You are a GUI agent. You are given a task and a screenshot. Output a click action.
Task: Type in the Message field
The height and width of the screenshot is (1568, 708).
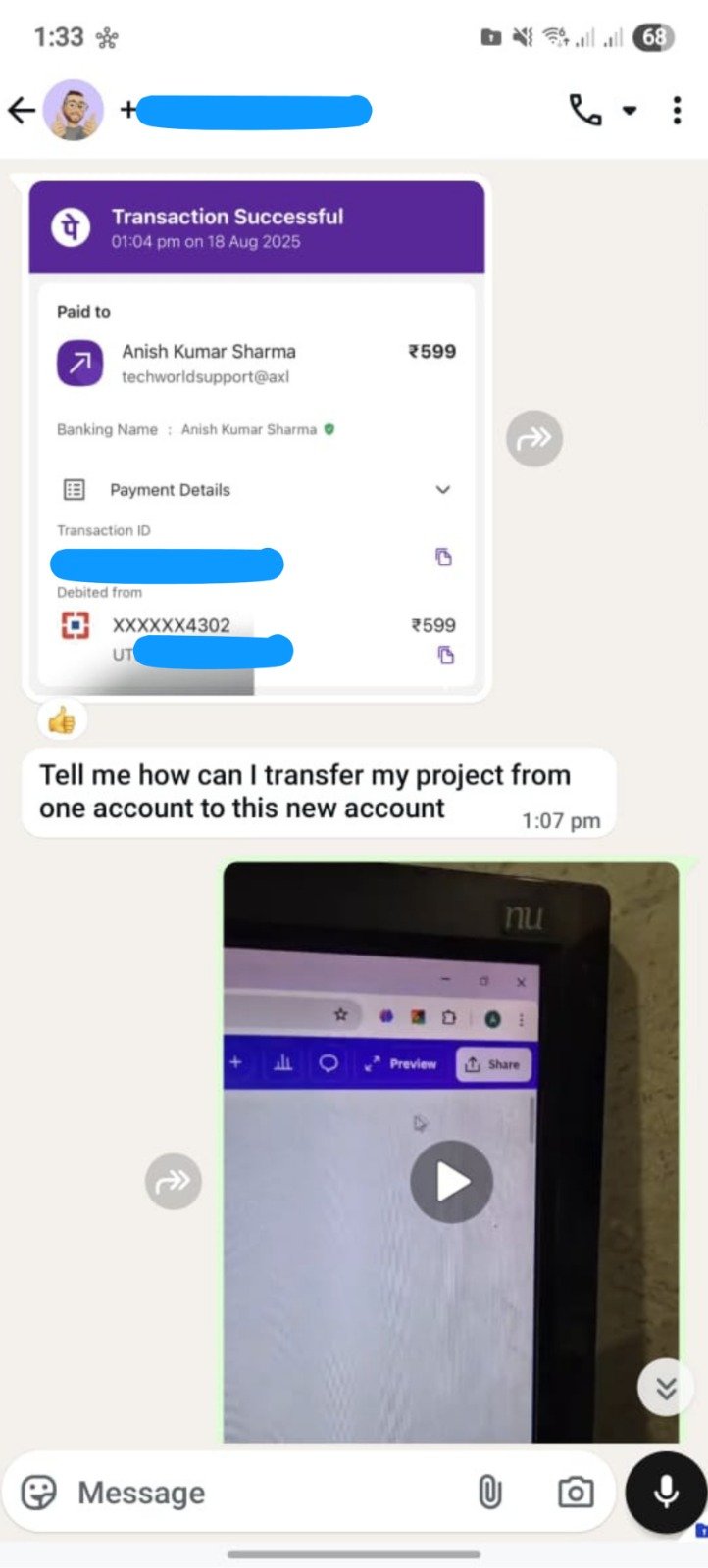(x=265, y=1493)
